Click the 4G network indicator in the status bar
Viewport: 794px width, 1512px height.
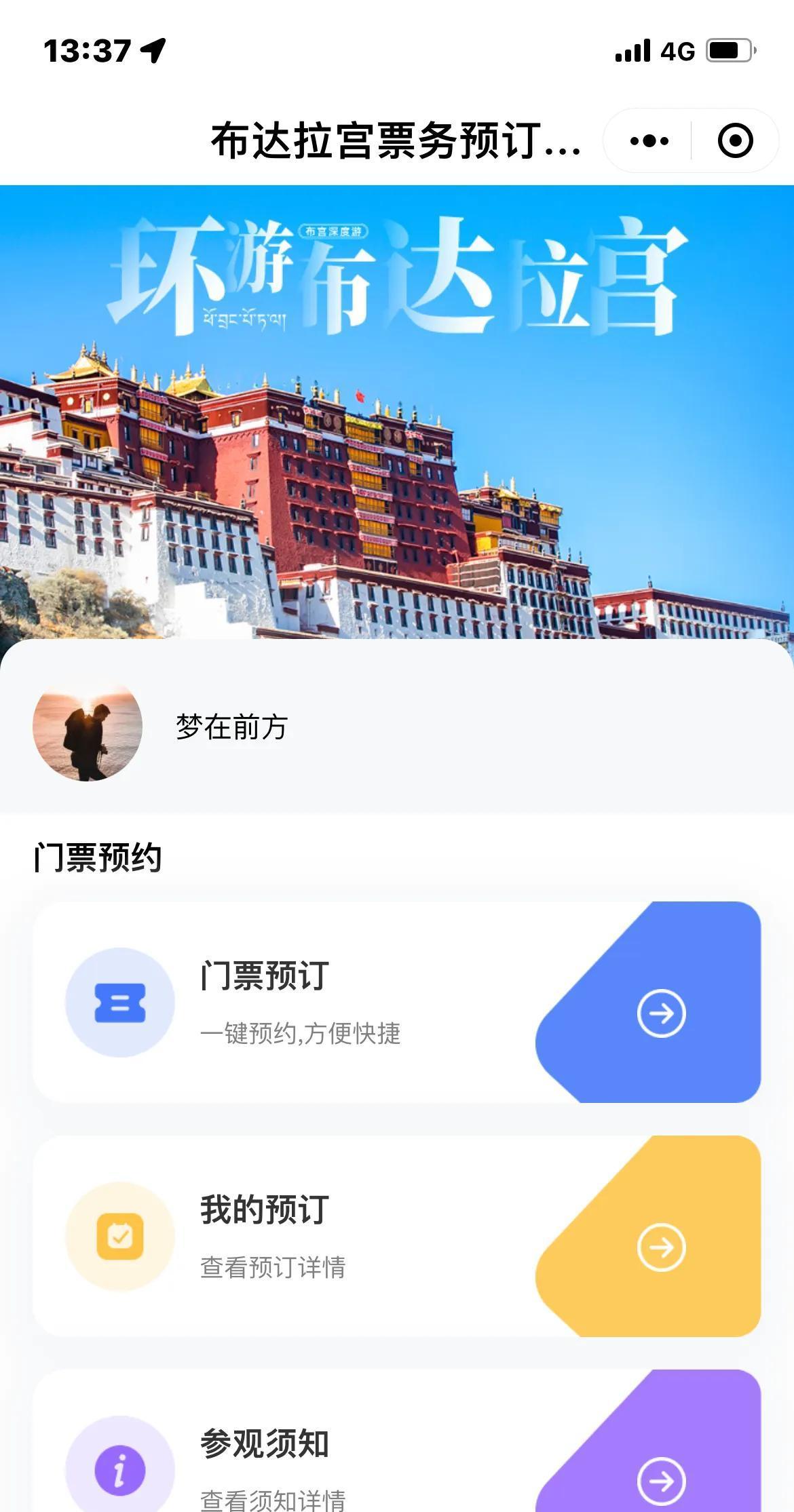(676, 52)
